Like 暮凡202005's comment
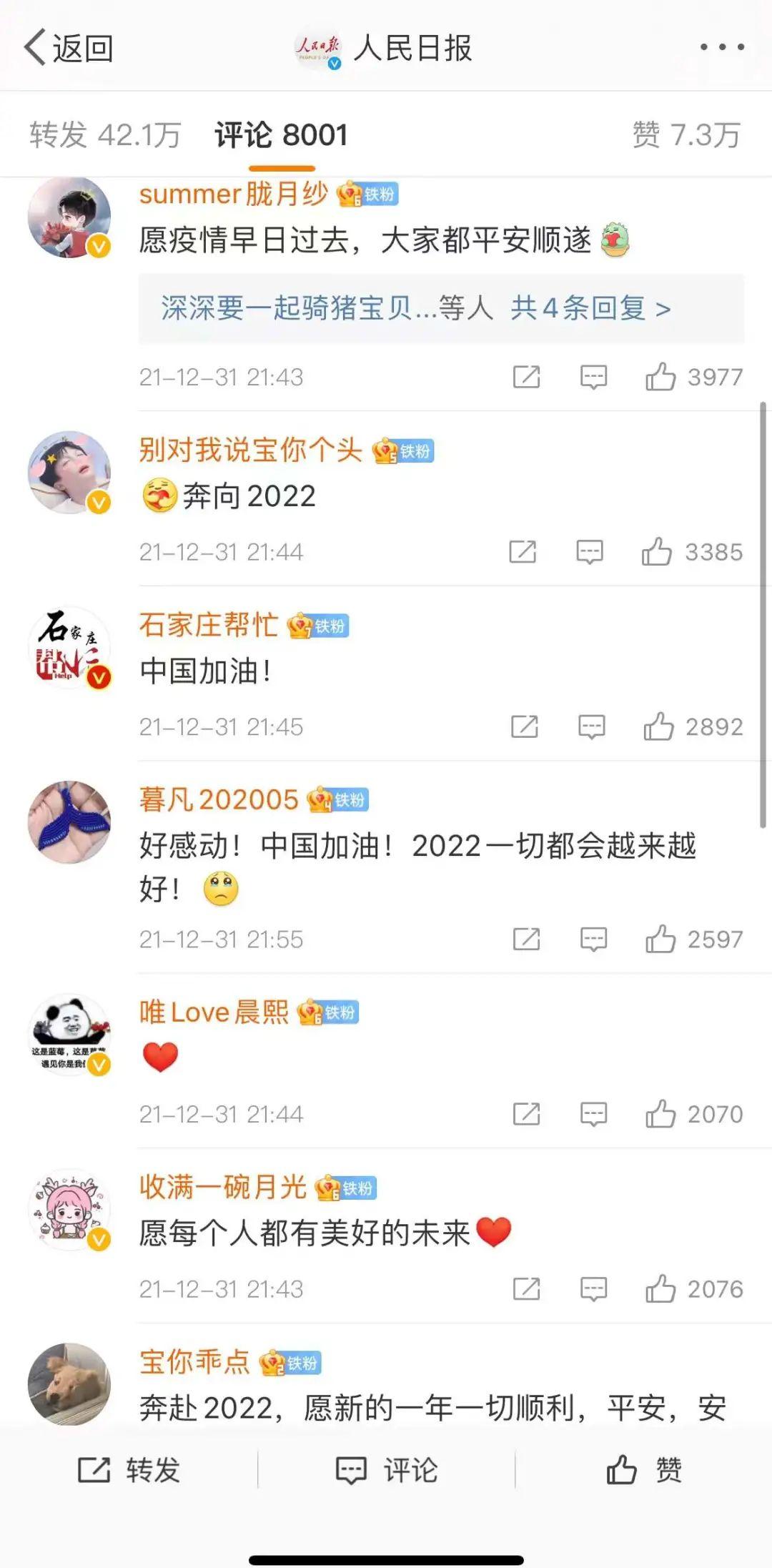The width and height of the screenshot is (772, 1568). click(660, 940)
